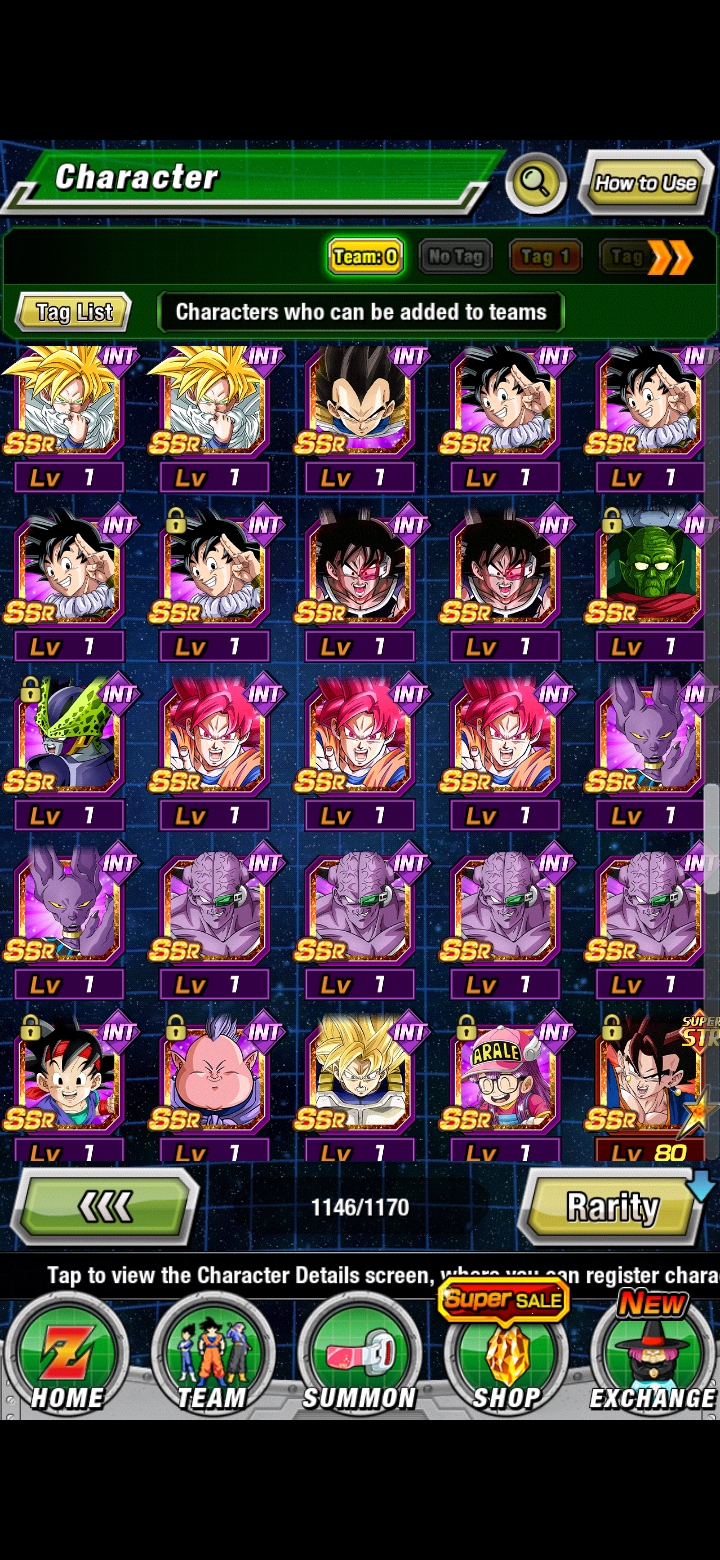Go to HOME in bottom navigation
Image resolution: width=720 pixels, height=1560 pixels.
66,1353
